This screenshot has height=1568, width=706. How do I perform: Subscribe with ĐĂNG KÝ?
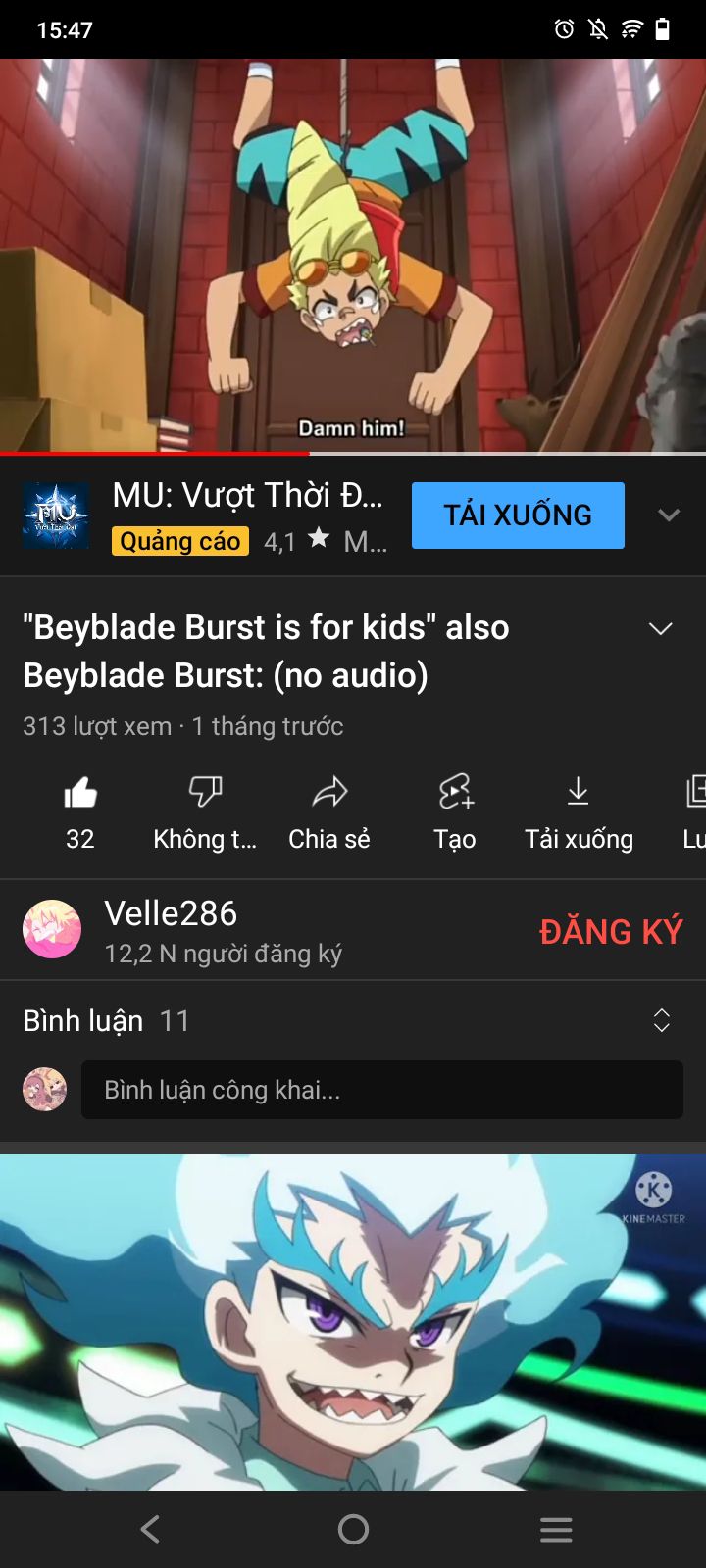(610, 931)
